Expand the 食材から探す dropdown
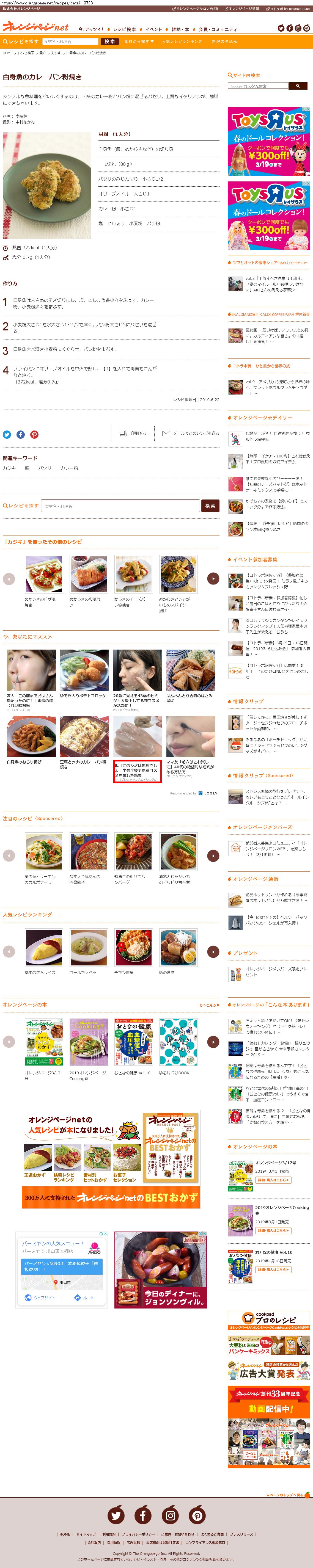This screenshot has height=1568, width=313. click(139, 42)
